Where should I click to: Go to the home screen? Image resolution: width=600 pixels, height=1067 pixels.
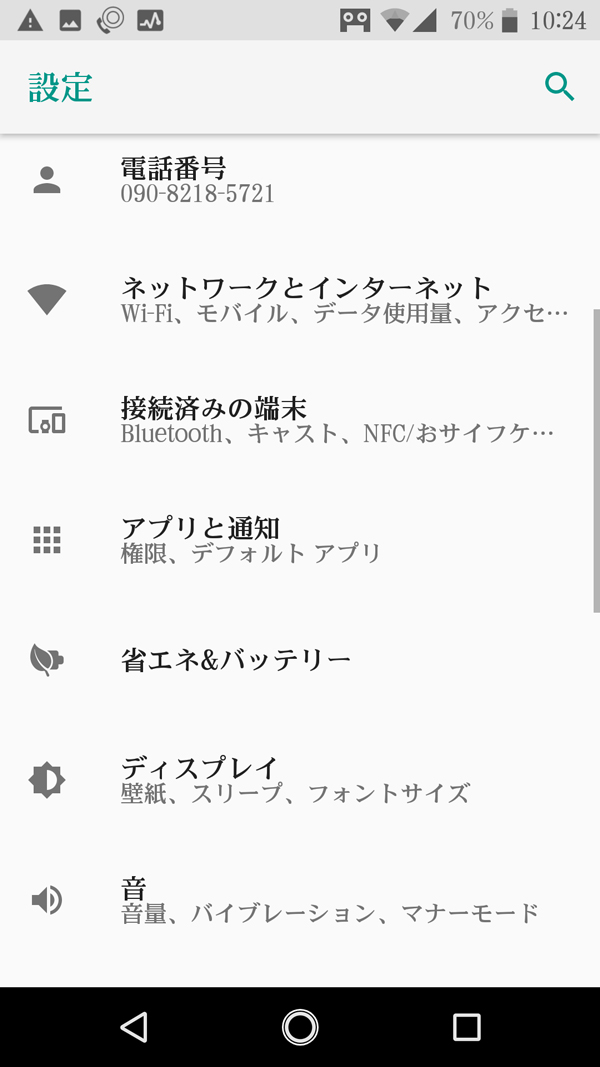[x=300, y=1026]
